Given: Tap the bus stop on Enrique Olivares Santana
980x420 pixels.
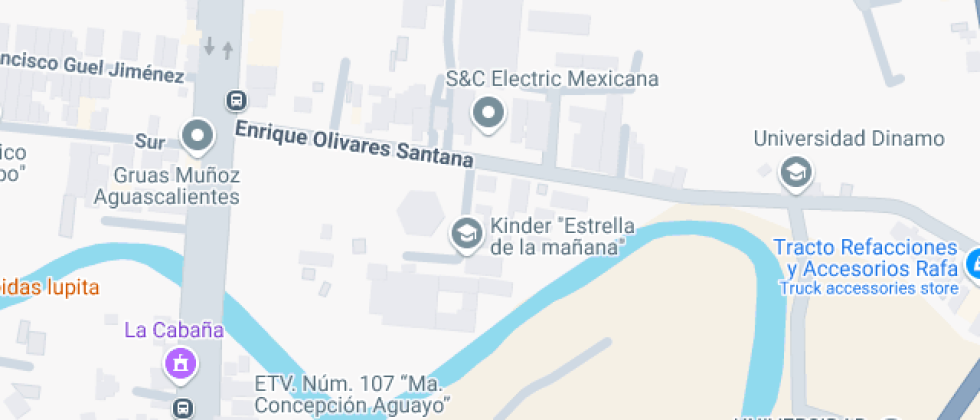Looking at the screenshot, I should [x=236, y=100].
